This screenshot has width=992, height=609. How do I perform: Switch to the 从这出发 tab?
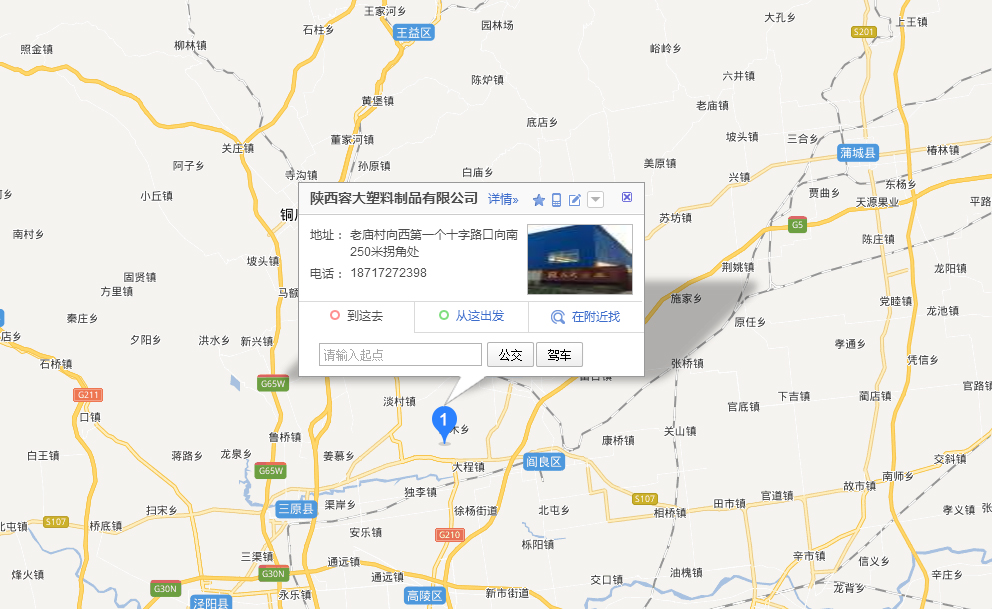click(x=472, y=316)
